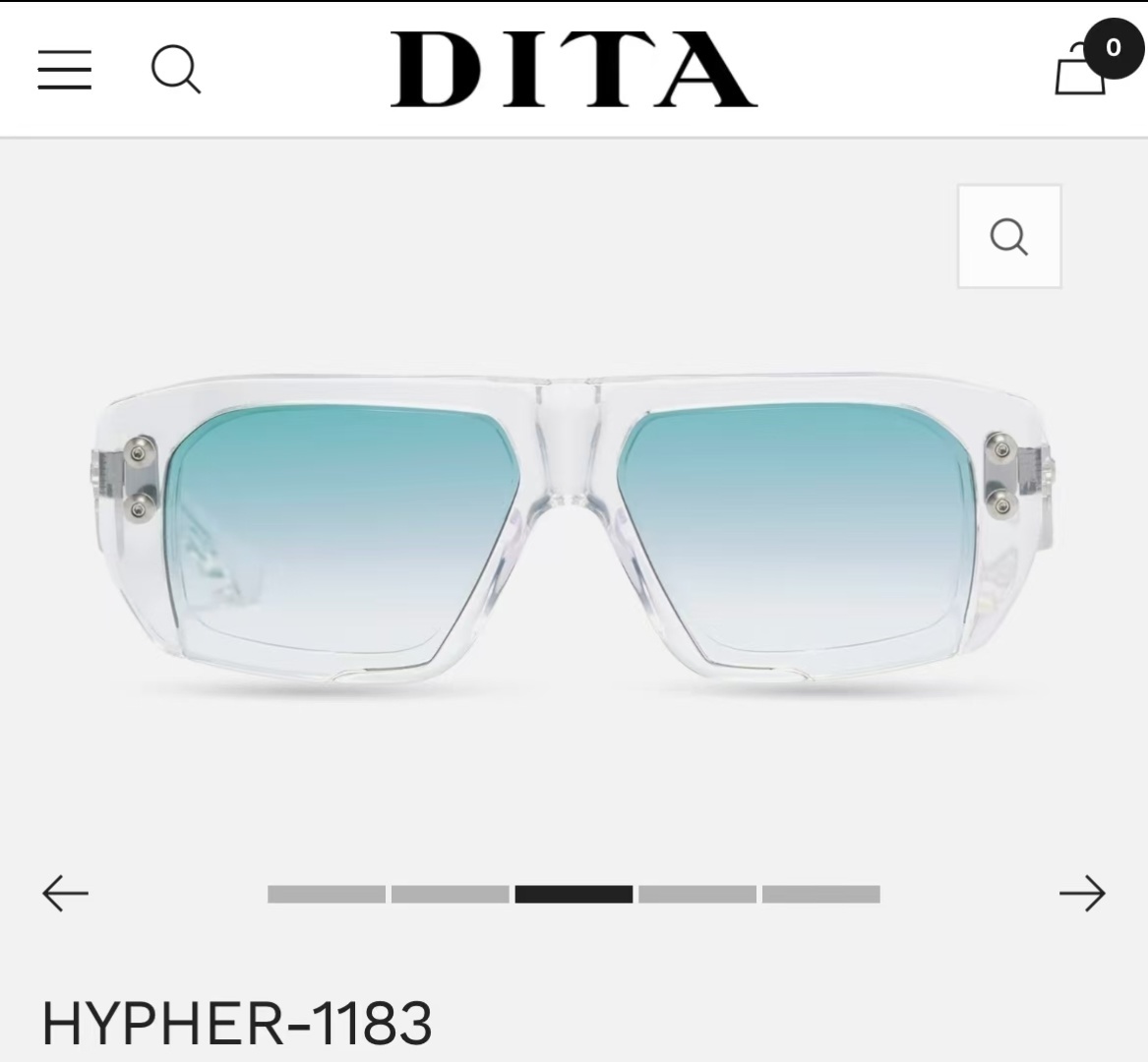This screenshot has height=1062, width=1148.
Task: Show the next product image
Action: click(1082, 894)
